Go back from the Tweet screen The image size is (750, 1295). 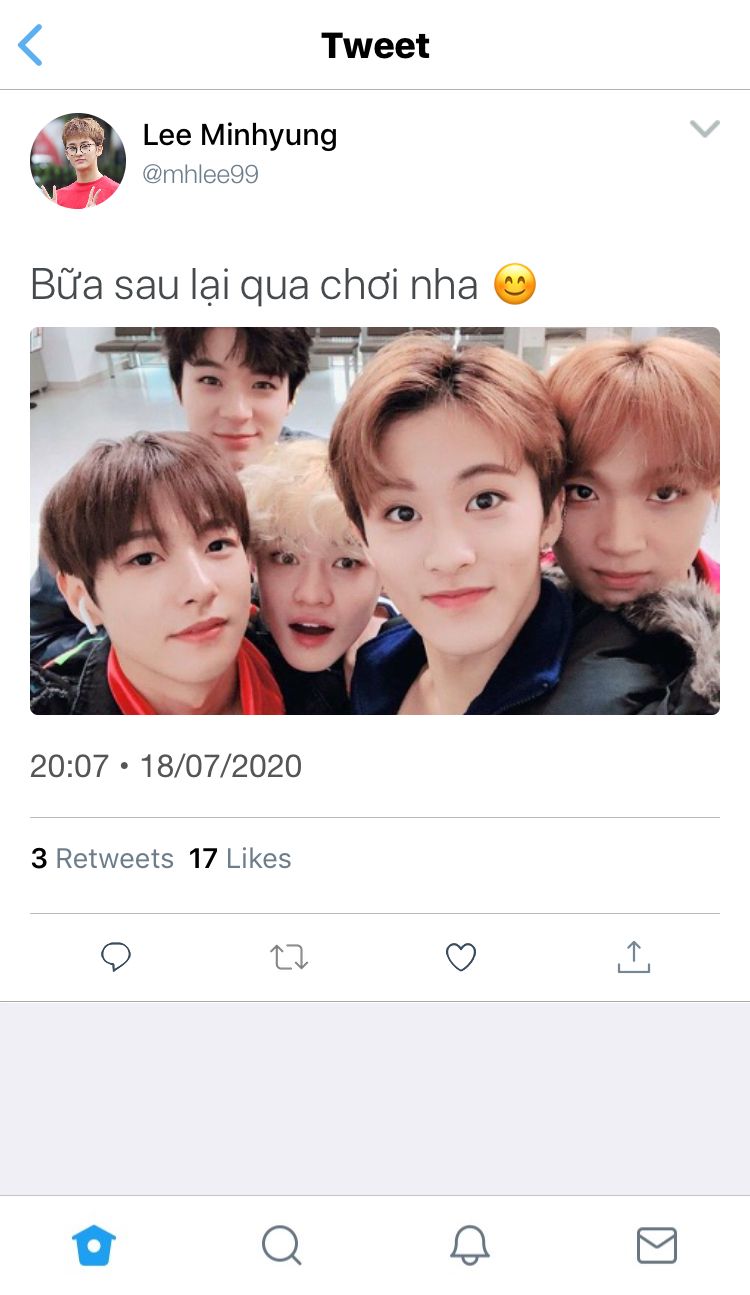(31, 46)
